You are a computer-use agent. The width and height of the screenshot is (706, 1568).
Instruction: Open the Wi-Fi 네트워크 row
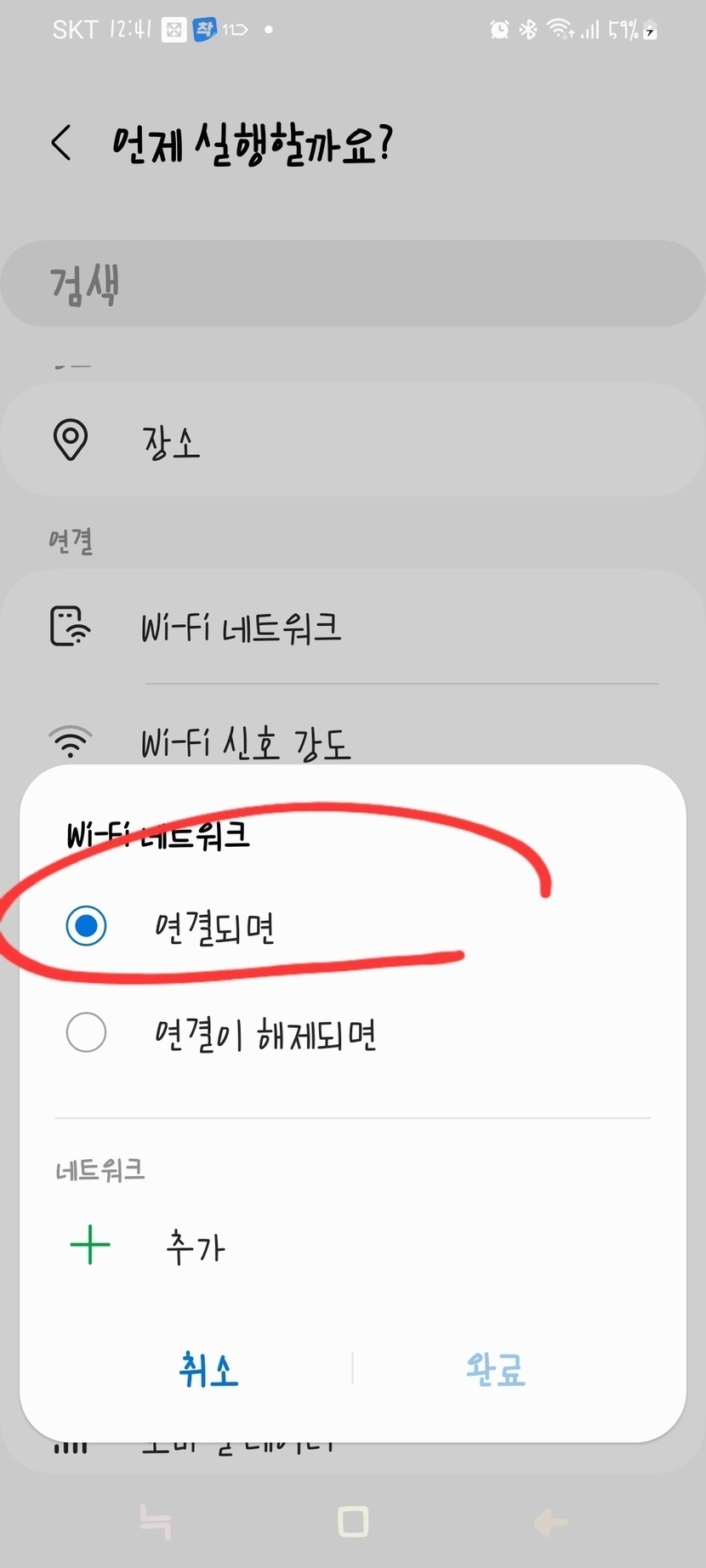click(x=352, y=628)
